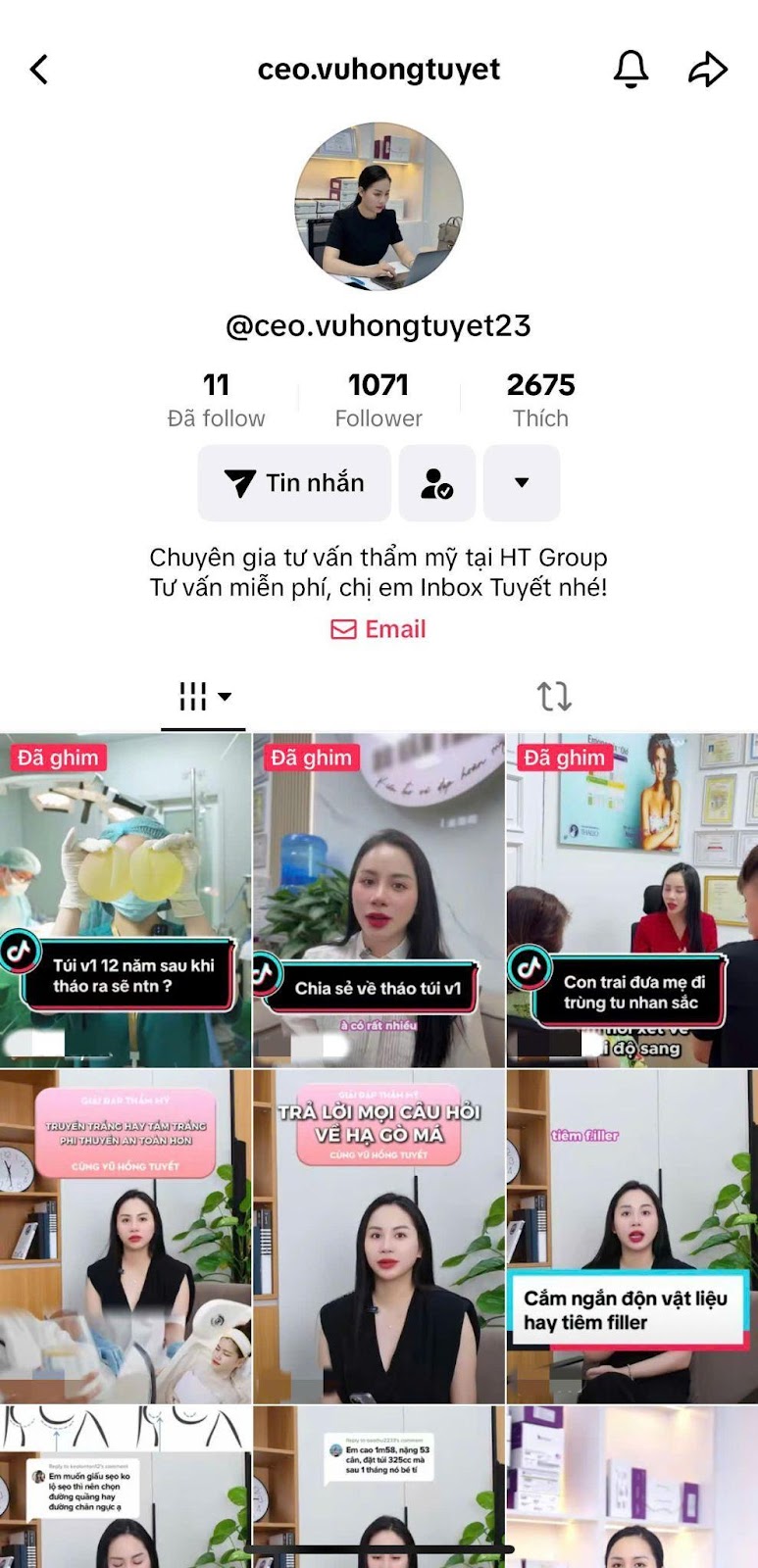Share this profile
The height and width of the screenshot is (1568, 758).
[707, 70]
